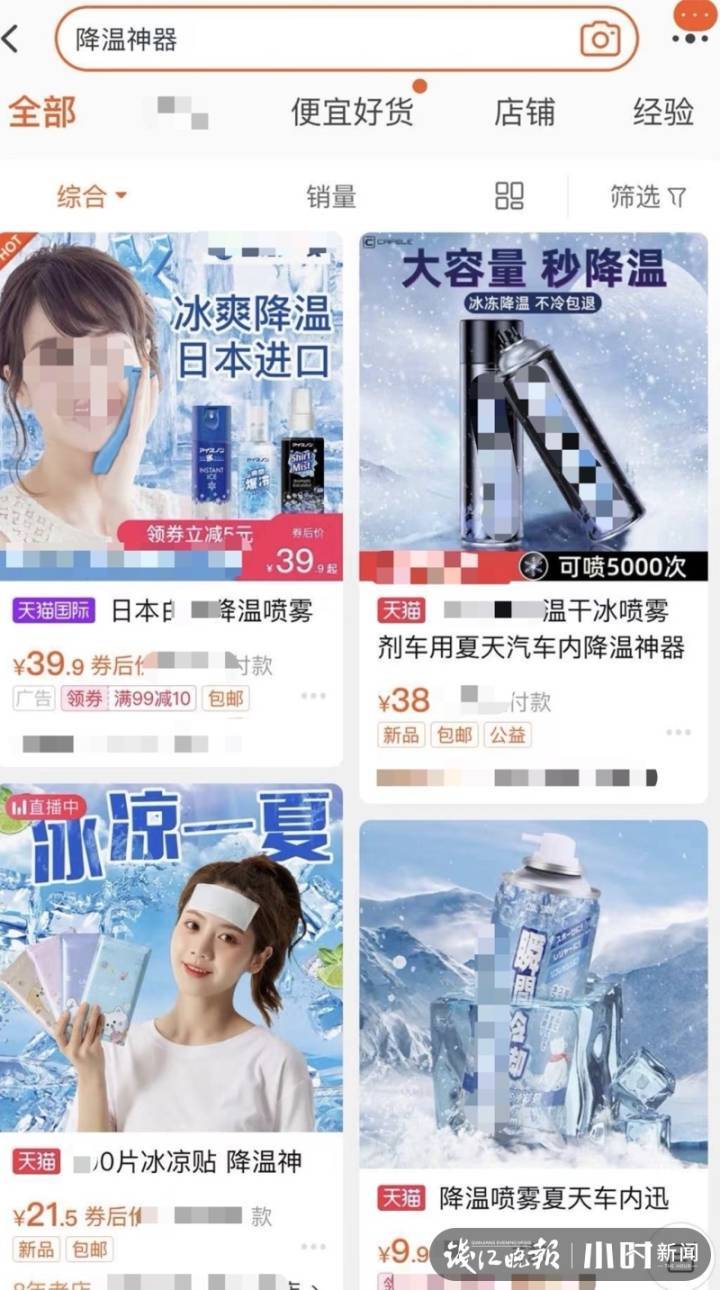
Task: Open the 筛选 filter panel
Action: click(x=648, y=197)
